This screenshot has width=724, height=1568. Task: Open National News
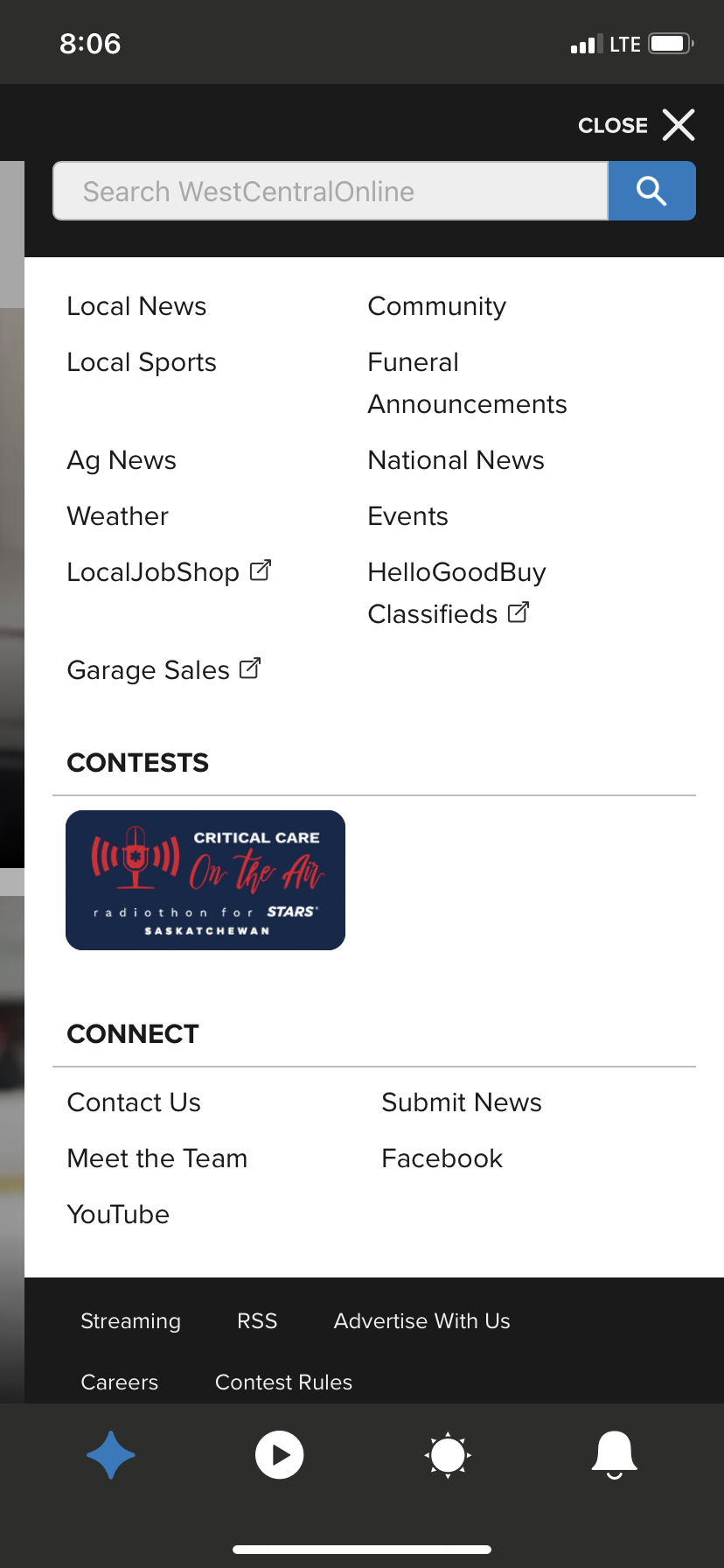[x=456, y=460]
